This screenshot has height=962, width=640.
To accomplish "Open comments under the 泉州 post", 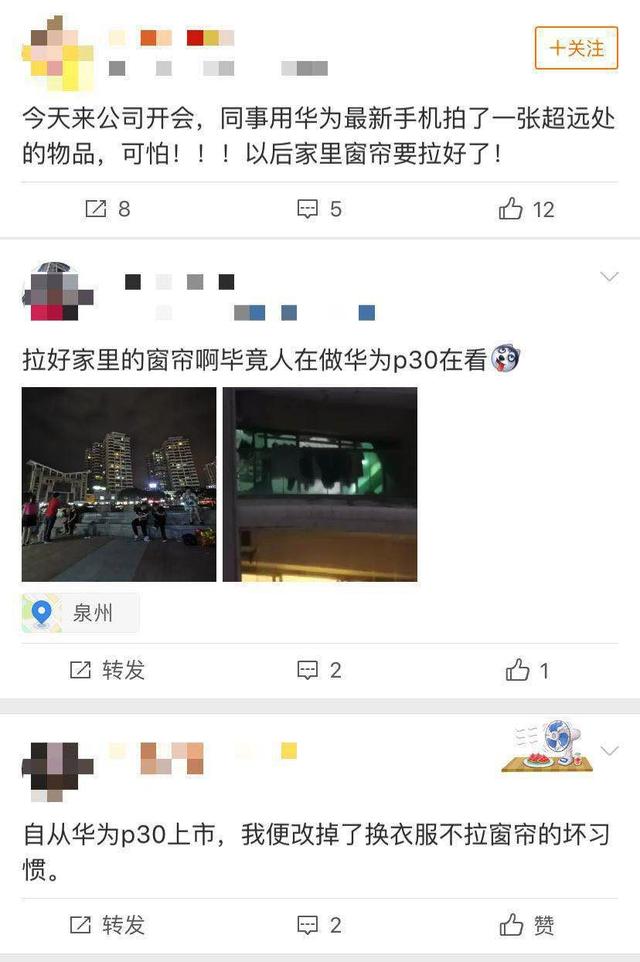I will click(x=320, y=670).
